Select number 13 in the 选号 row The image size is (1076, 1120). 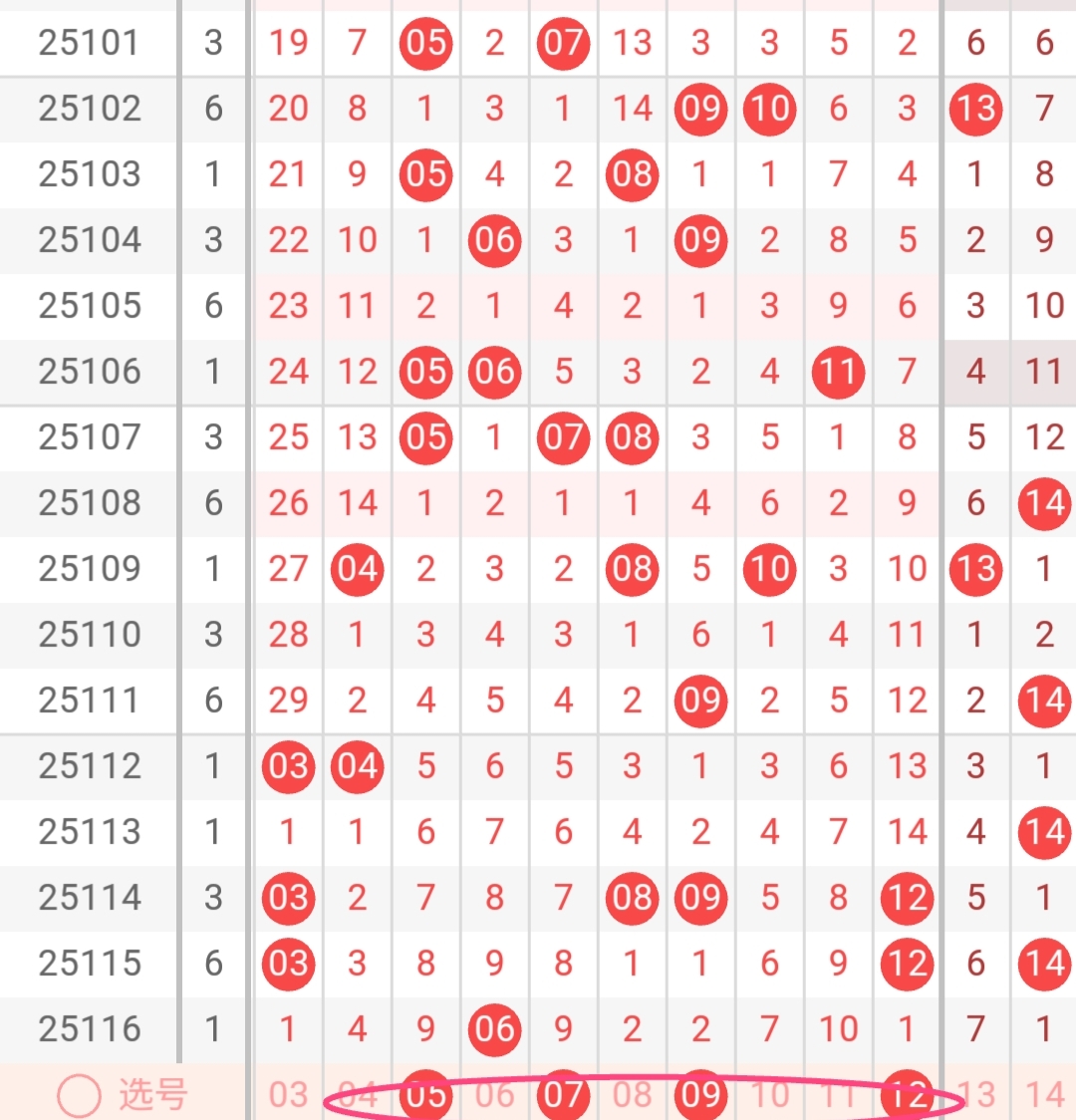(976, 1095)
